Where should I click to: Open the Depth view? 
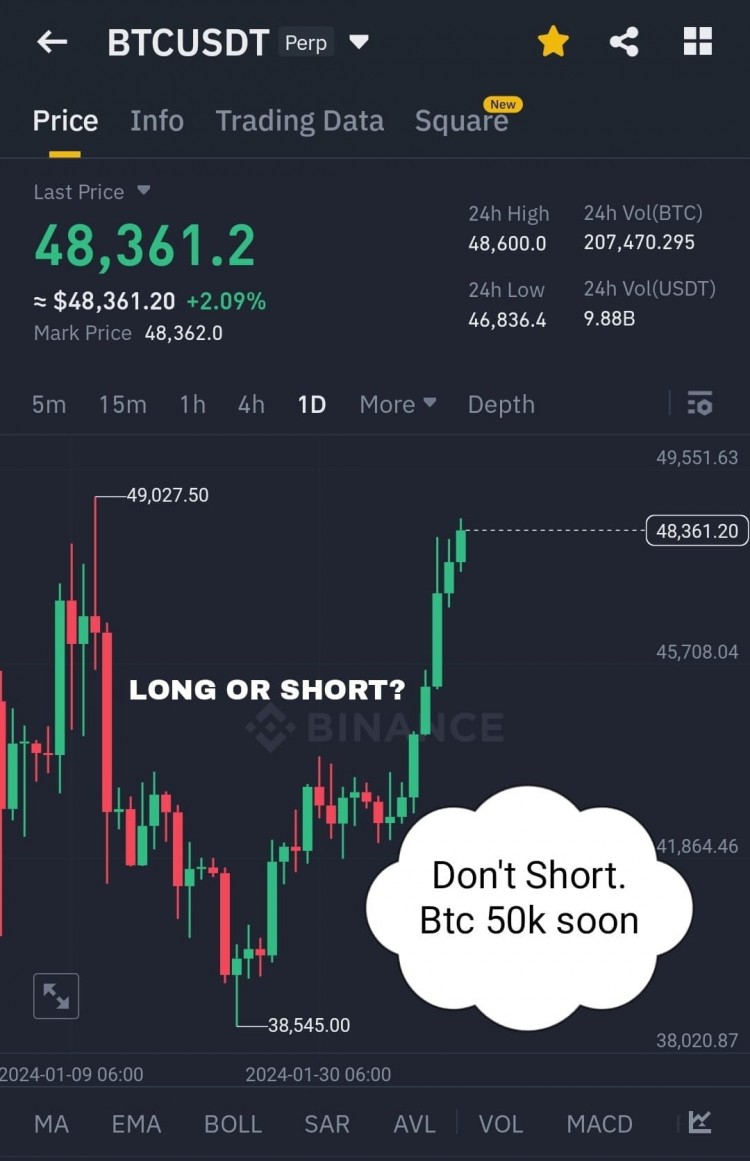coord(501,404)
